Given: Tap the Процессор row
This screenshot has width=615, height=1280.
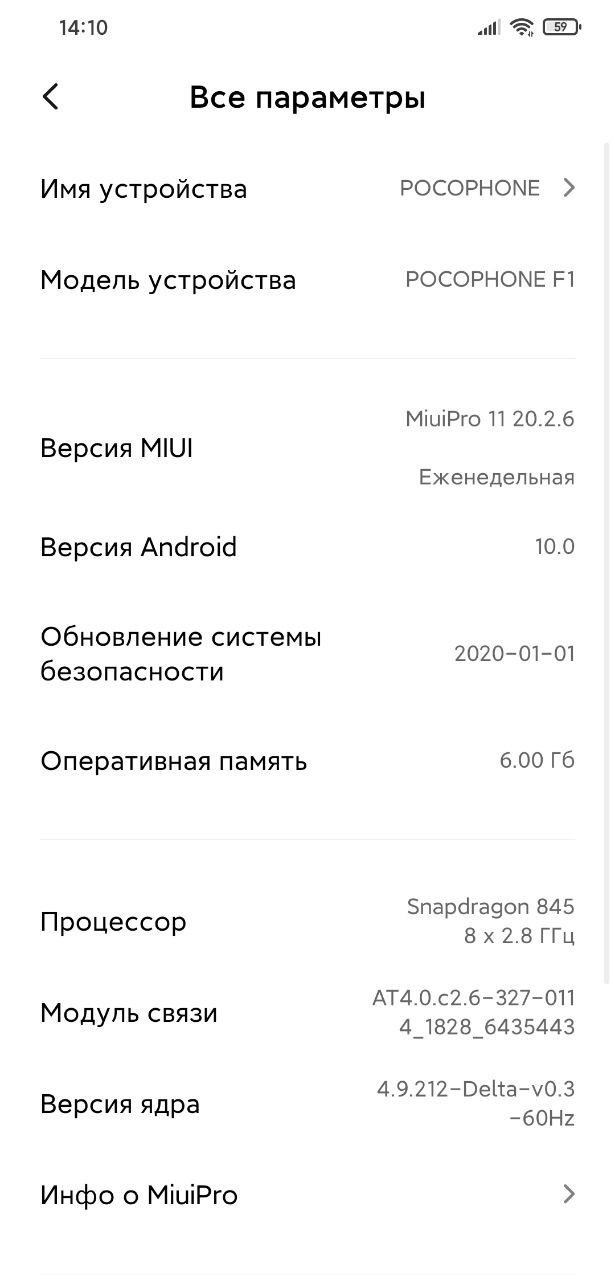Looking at the screenshot, I should (x=307, y=921).
